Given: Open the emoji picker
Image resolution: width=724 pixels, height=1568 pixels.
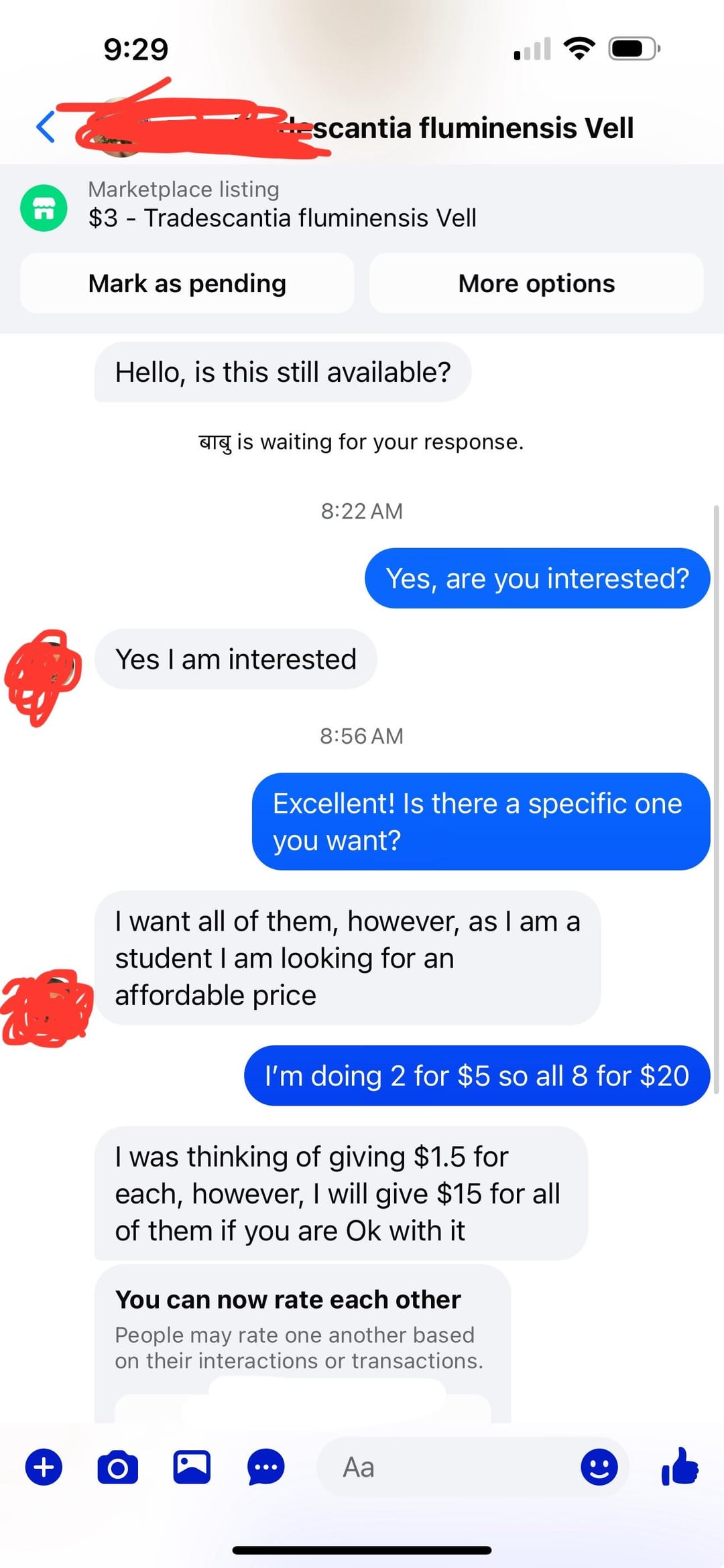Looking at the screenshot, I should pyautogui.click(x=599, y=1467).
